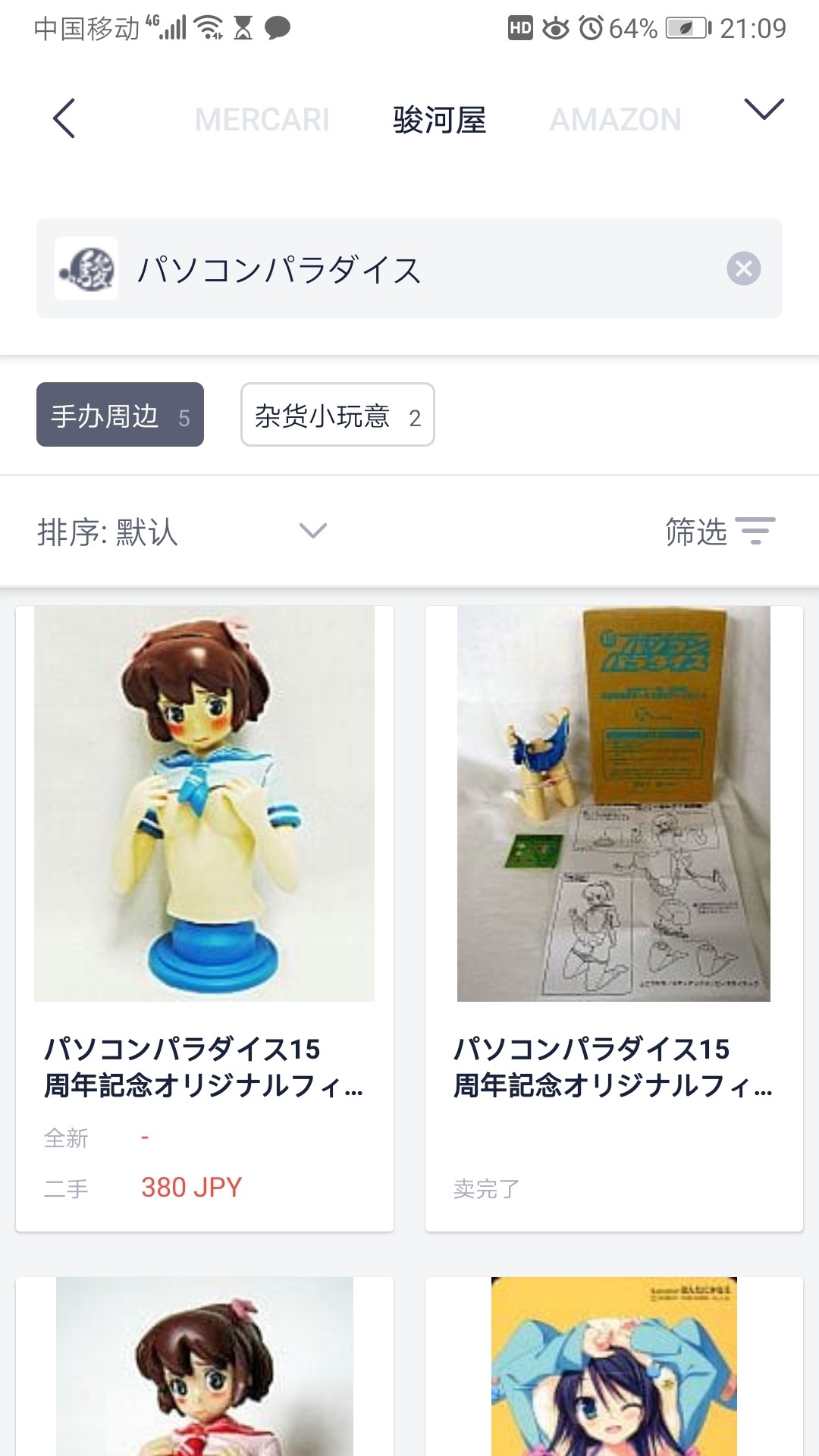
Task: Open the 排序: 默认 sort dropdown
Action: [182, 532]
